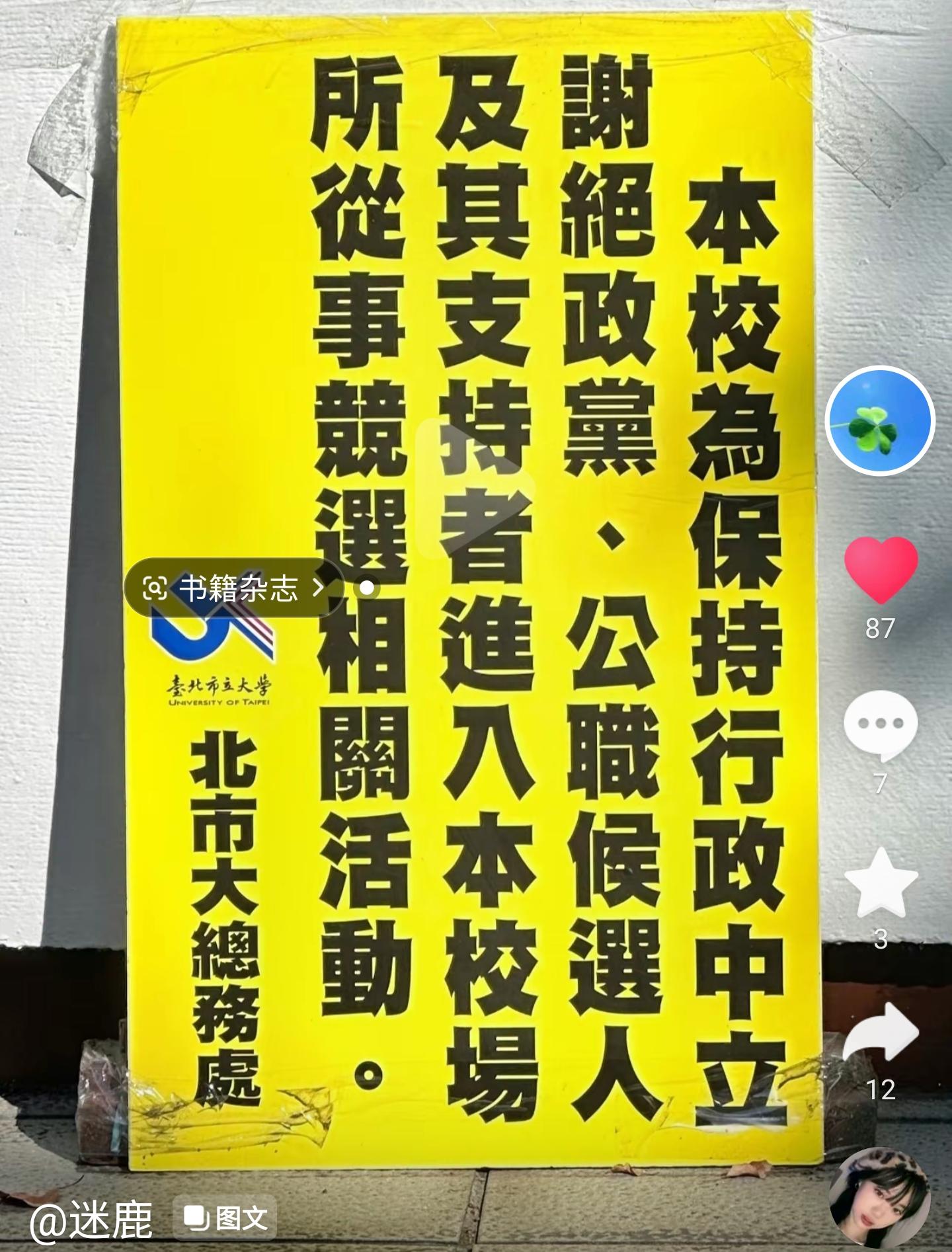Viewport: 952px width, 1252px height.
Task: Like this post with the heart
Action: (881, 568)
